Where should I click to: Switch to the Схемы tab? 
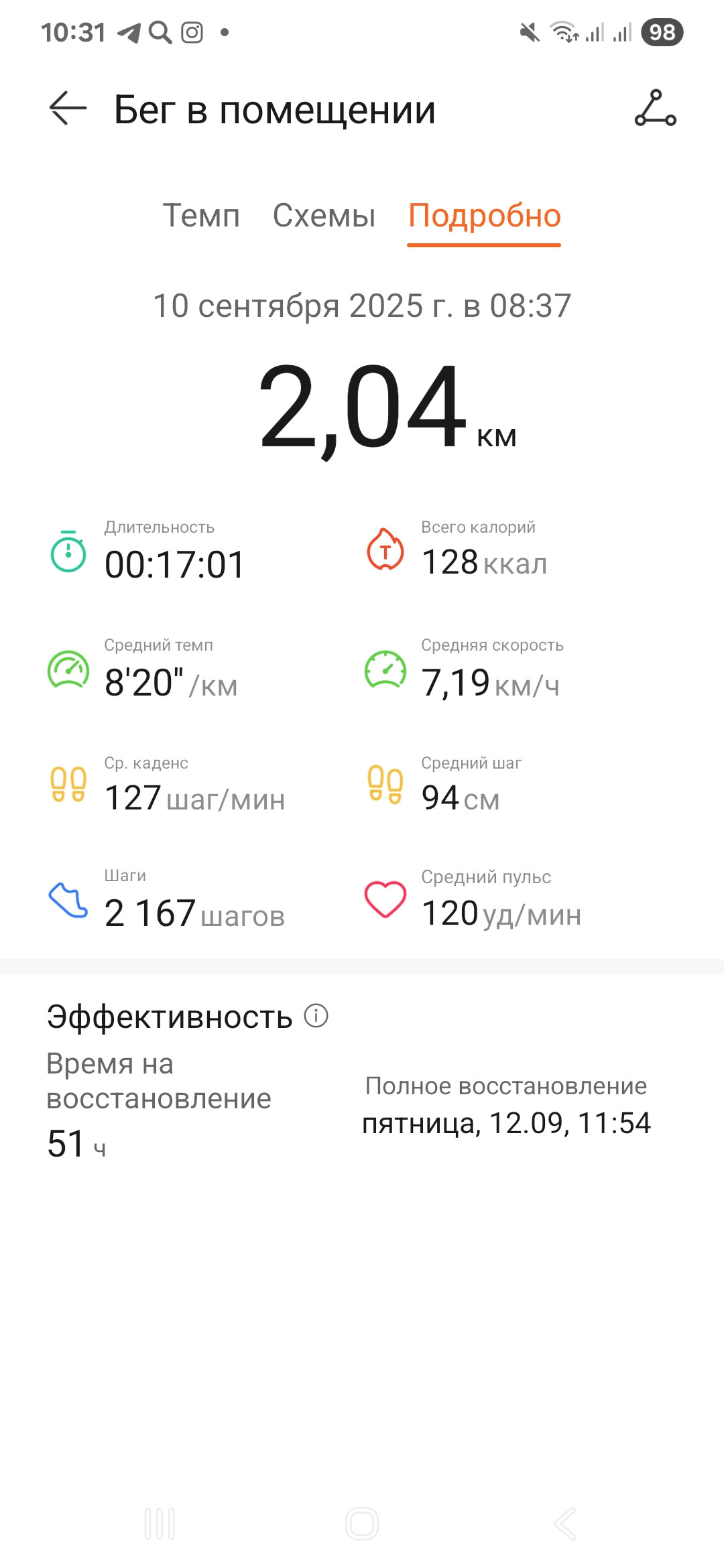(324, 216)
